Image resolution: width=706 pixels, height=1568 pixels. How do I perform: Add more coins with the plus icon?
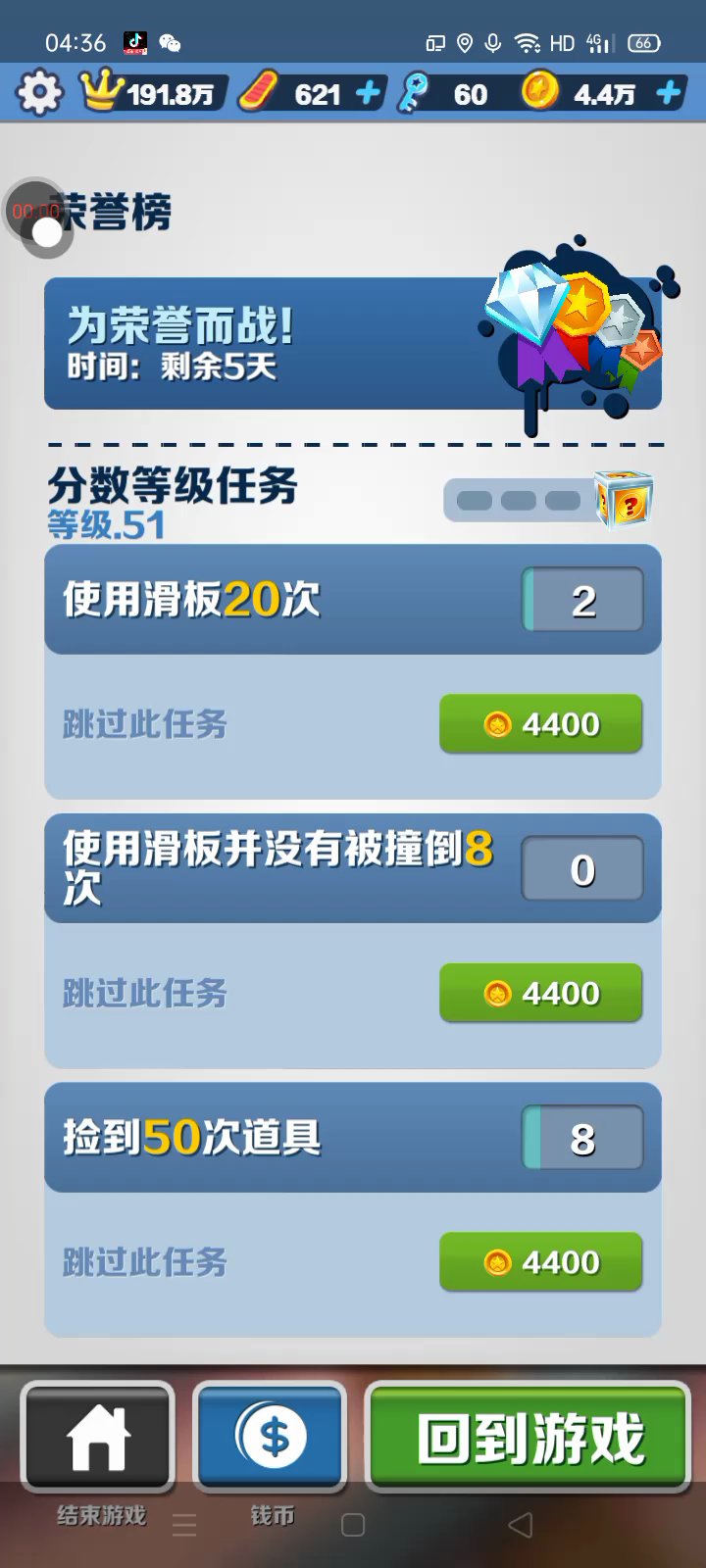click(669, 93)
